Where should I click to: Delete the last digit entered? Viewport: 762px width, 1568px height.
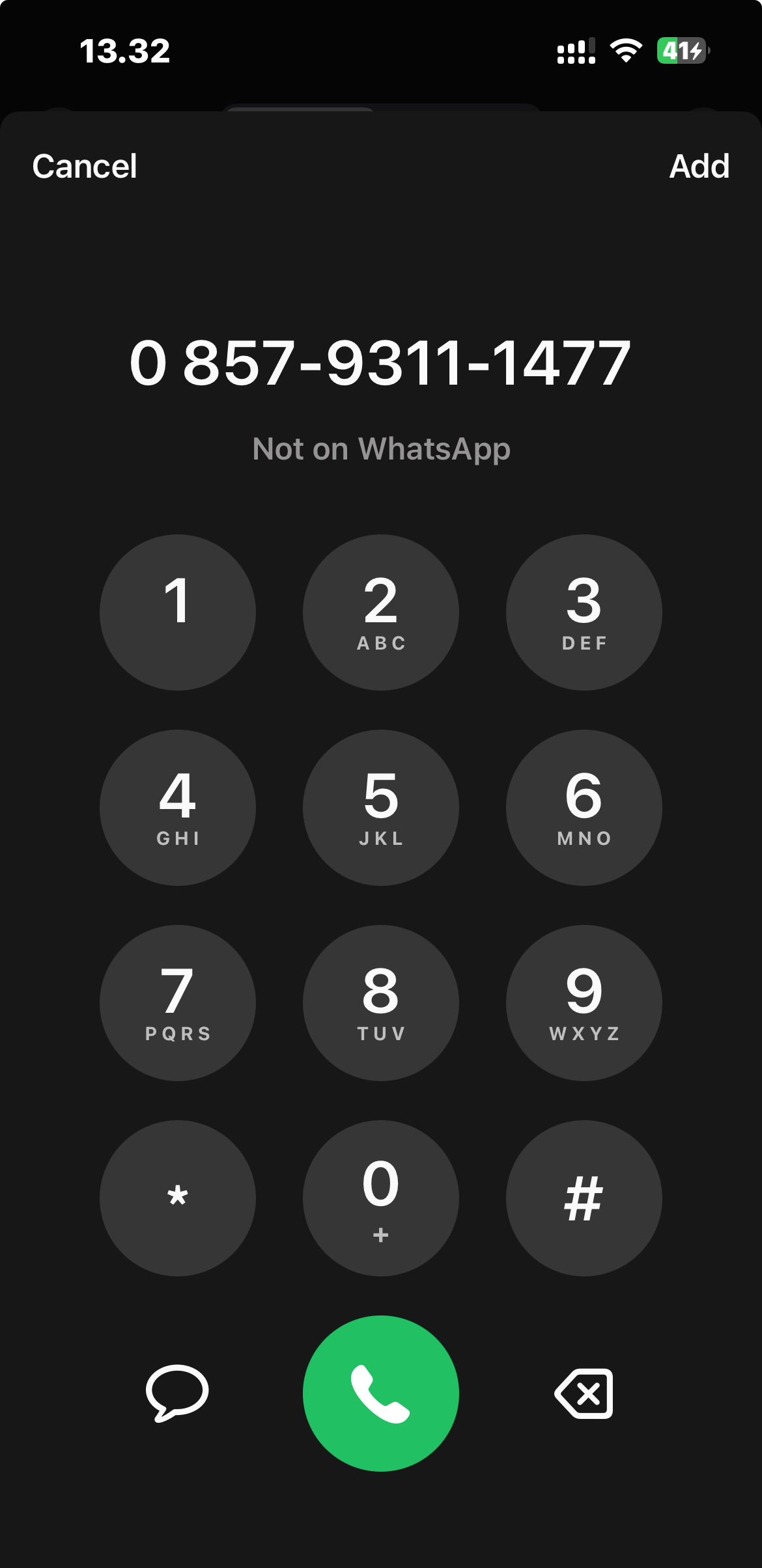(x=584, y=1393)
